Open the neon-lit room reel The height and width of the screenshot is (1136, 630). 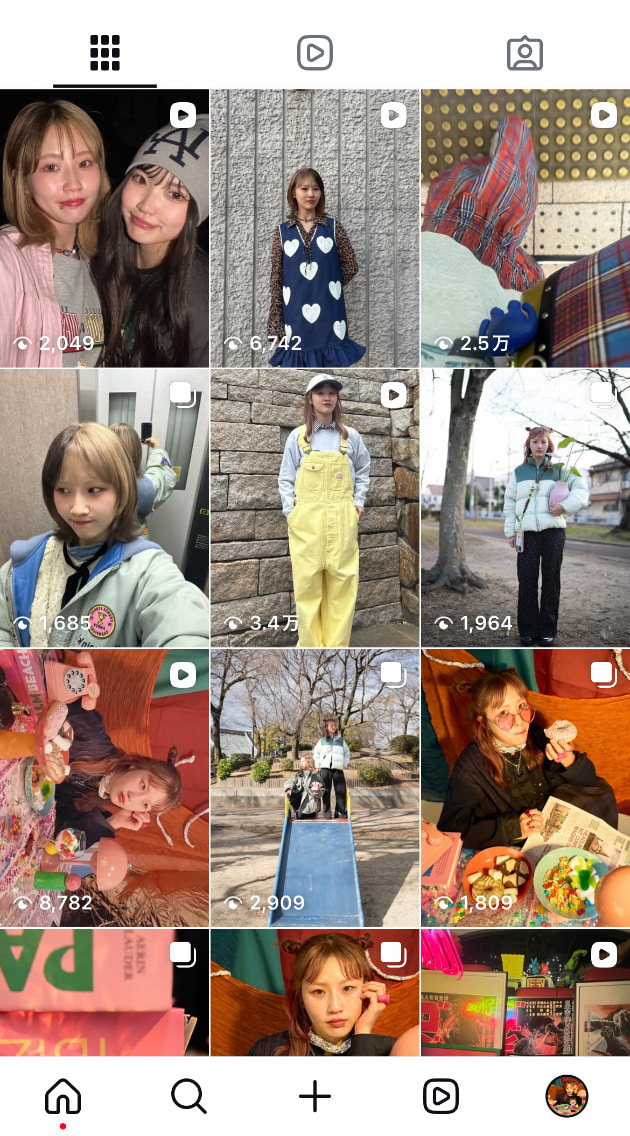coord(525,992)
